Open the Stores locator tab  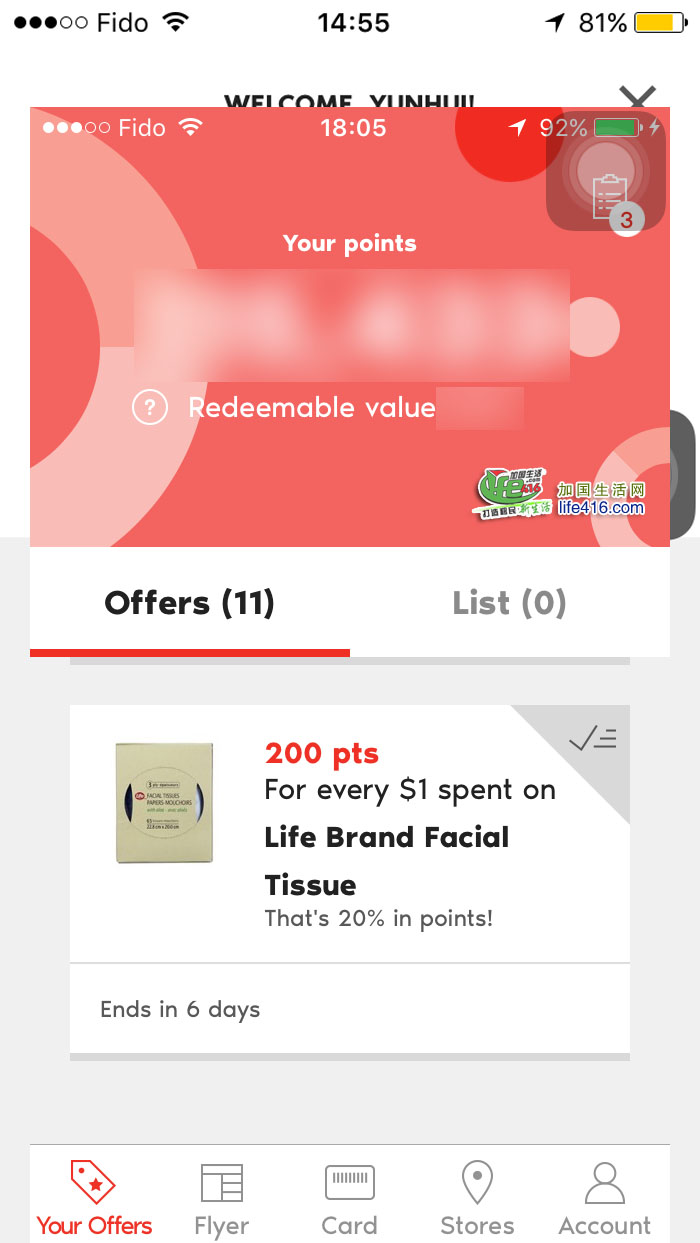point(477,1199)
